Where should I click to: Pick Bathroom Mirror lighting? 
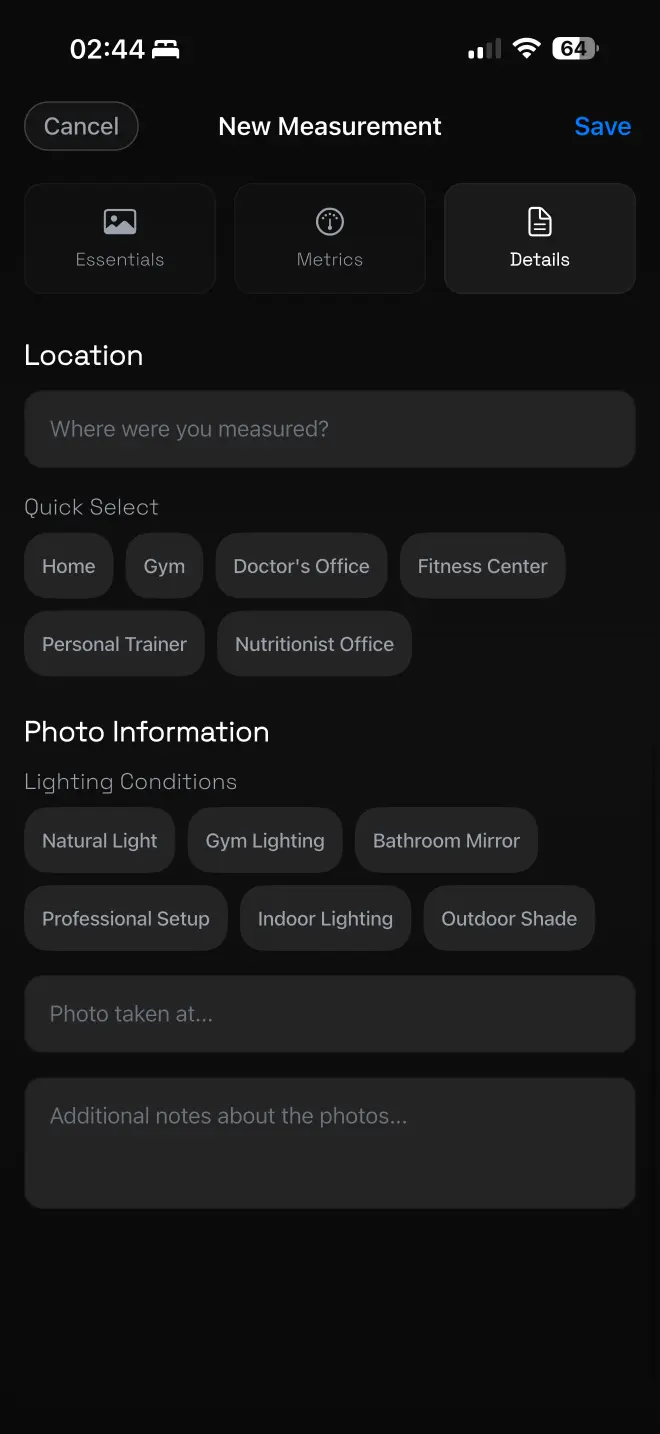coord(446,841)
